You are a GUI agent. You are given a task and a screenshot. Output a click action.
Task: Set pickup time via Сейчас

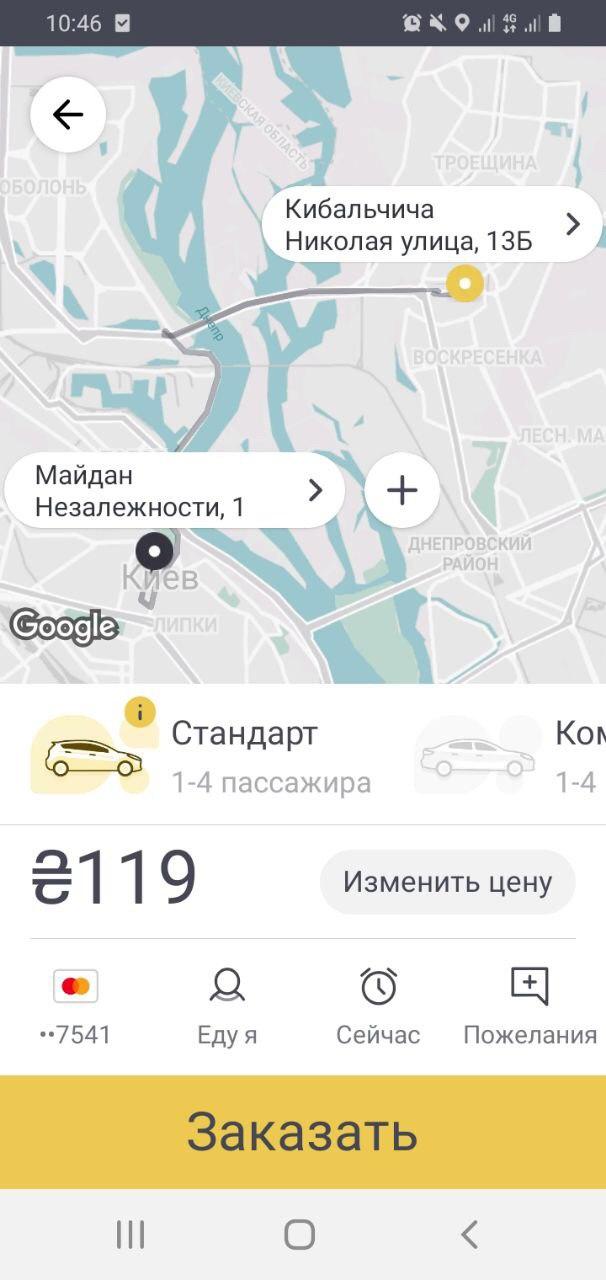[x=378, y=1007]
